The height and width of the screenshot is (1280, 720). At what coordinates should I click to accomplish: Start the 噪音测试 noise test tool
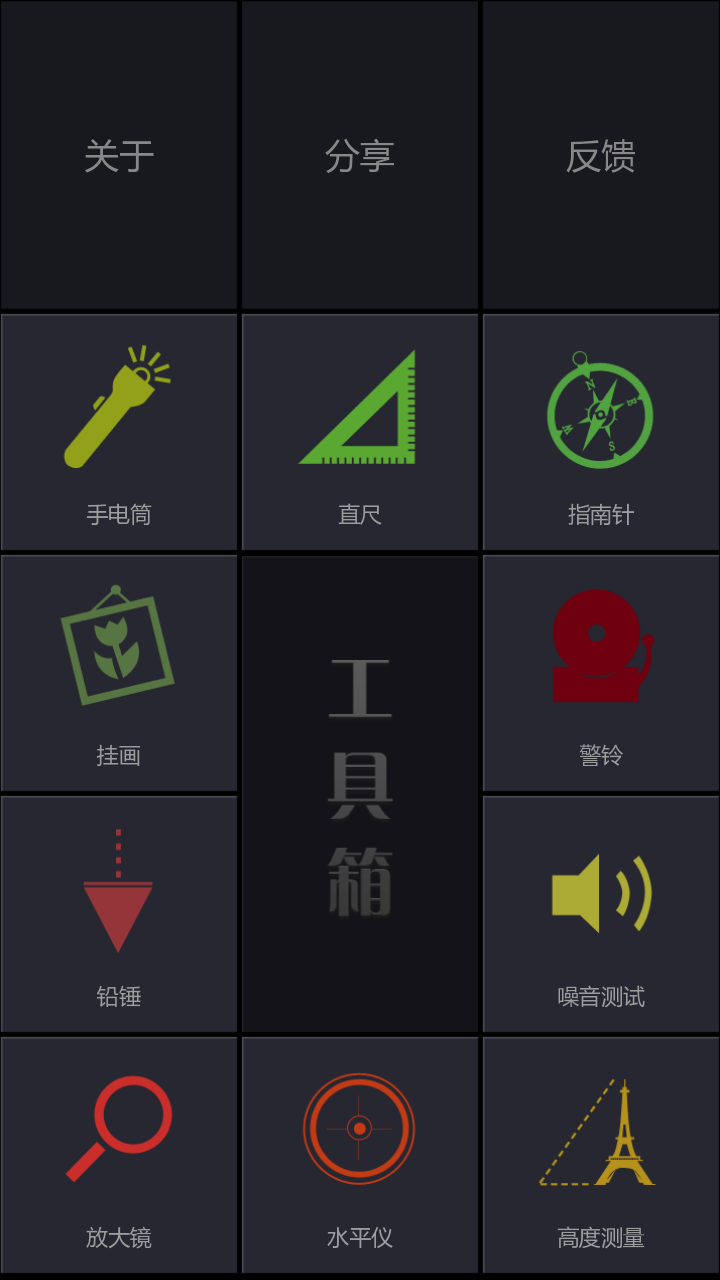(601, 914)
